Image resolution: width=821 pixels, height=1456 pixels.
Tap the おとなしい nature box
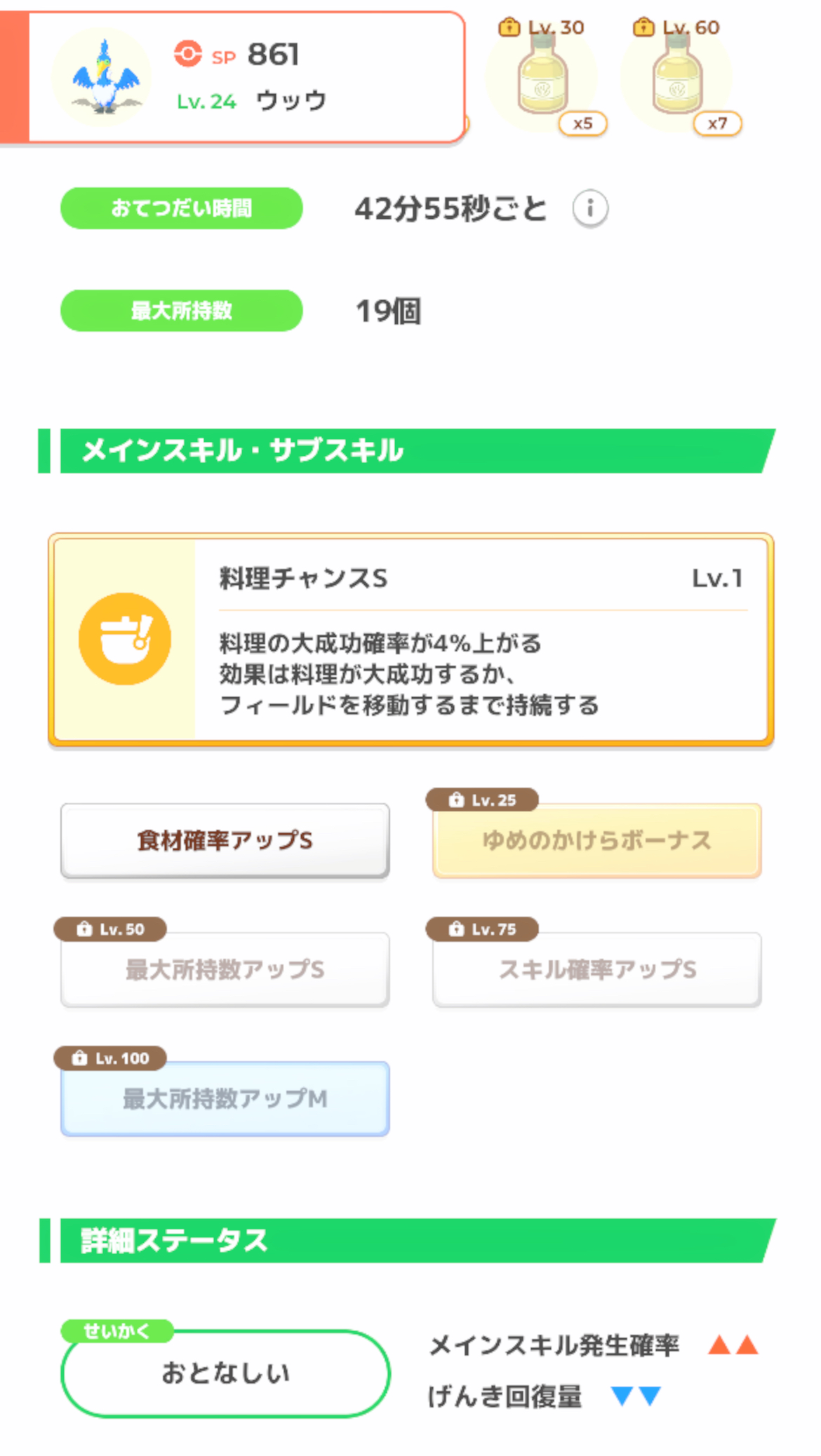pyautogui.click(x=225, y=1373)
